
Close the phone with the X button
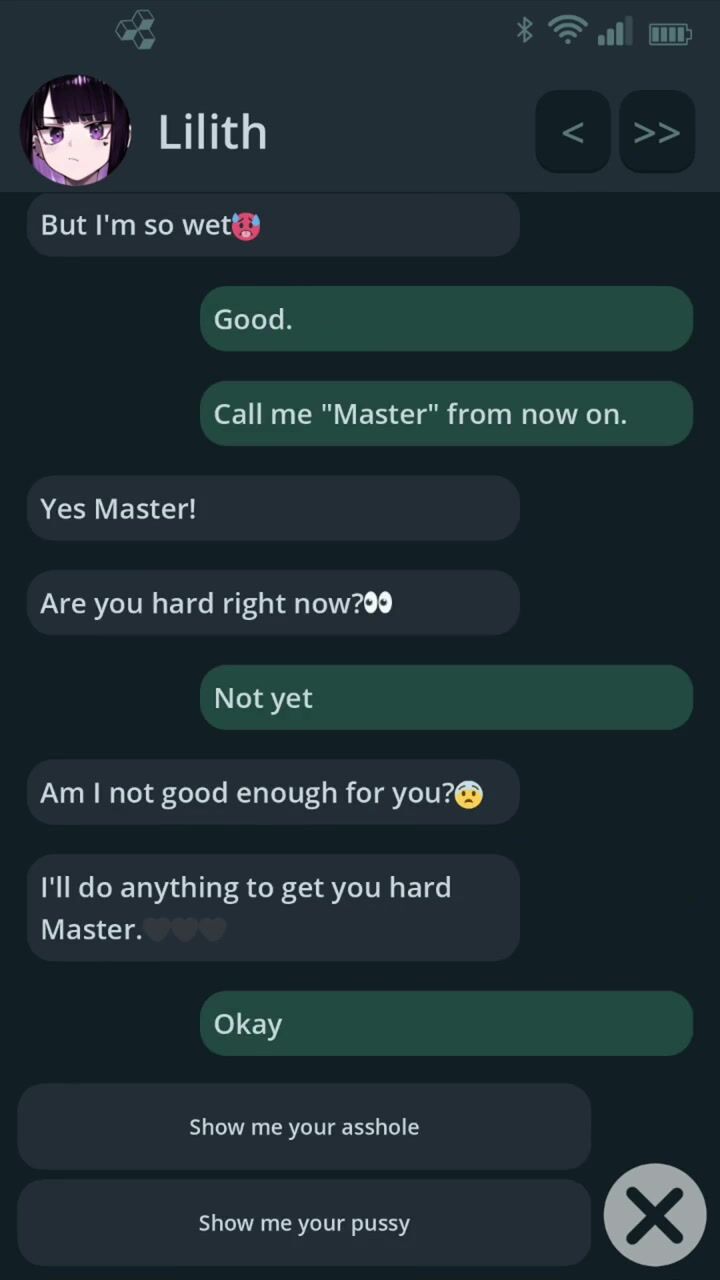point(655,1215)
